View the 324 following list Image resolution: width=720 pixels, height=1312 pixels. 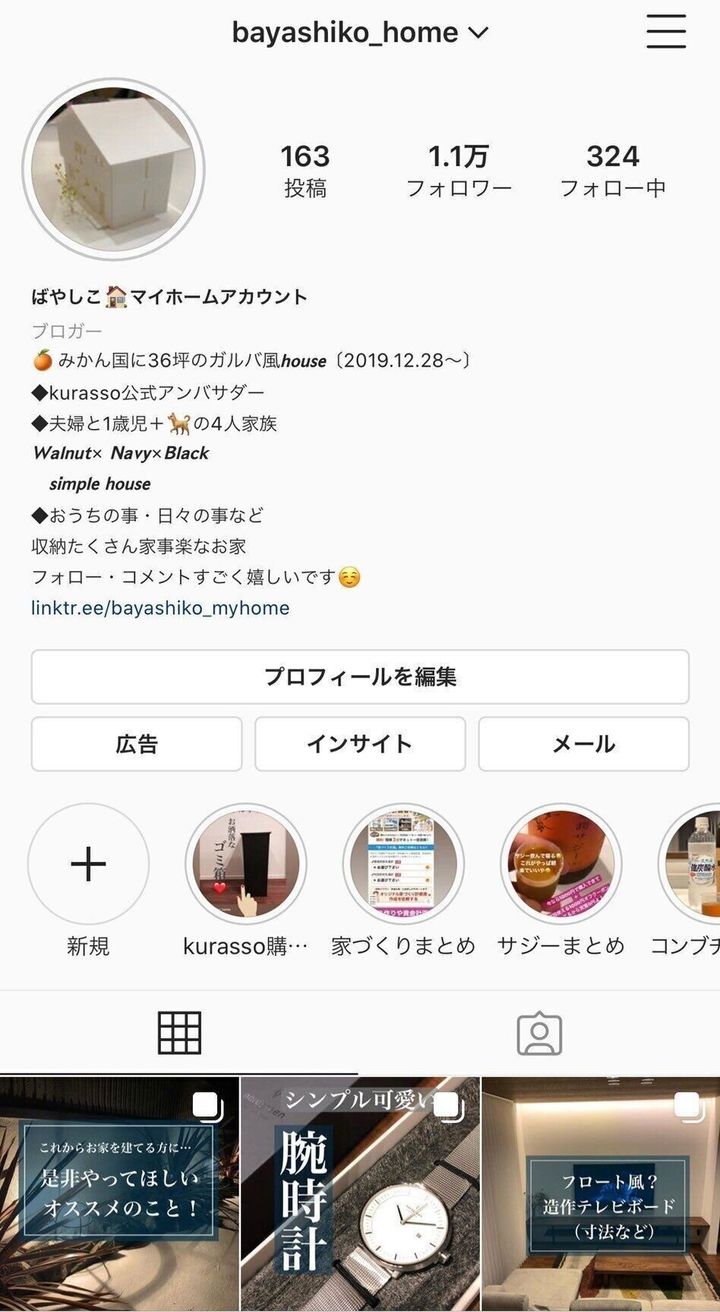(612, 170)
